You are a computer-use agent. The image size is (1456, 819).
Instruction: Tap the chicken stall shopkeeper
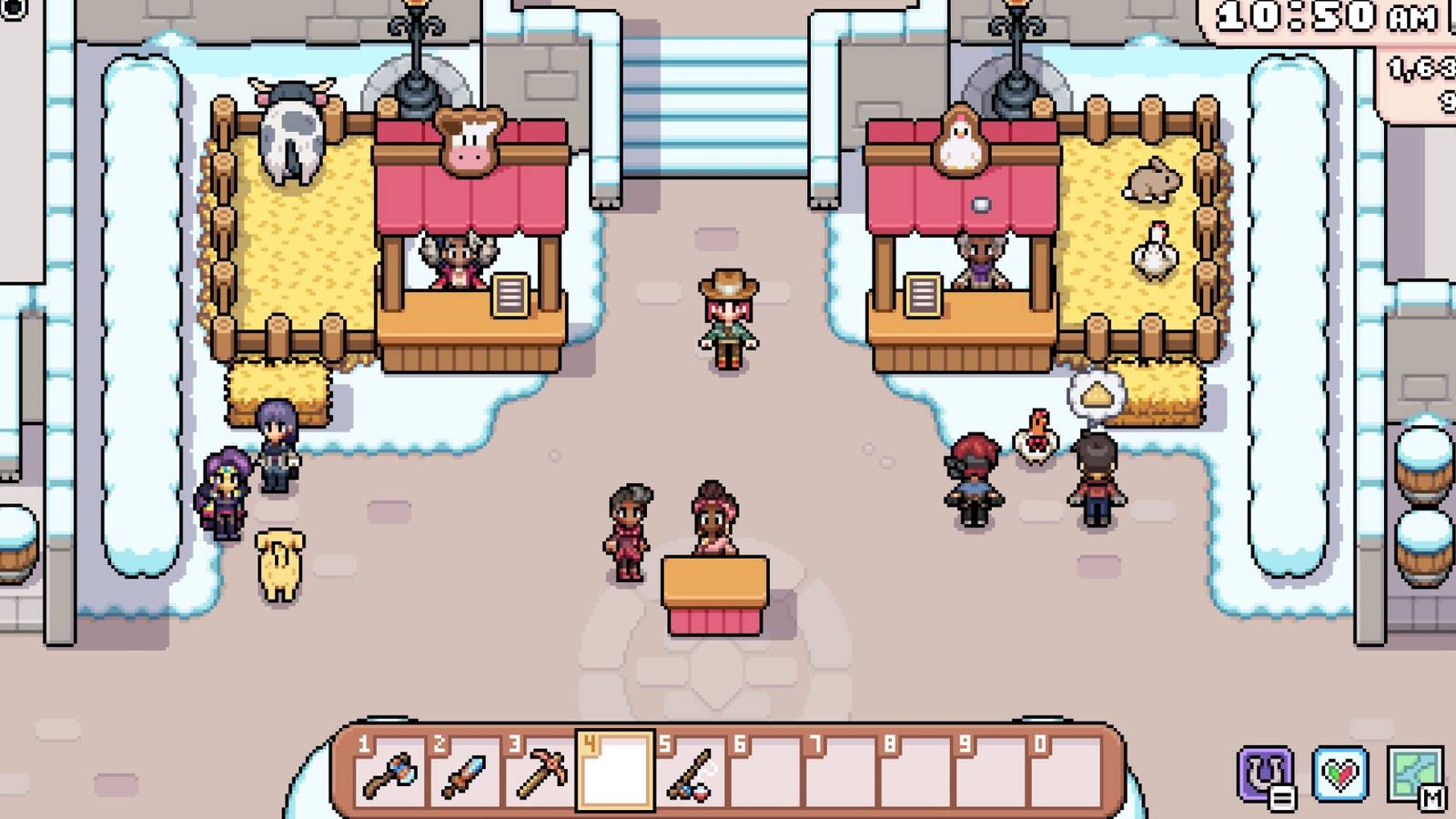tap(979, 260)
